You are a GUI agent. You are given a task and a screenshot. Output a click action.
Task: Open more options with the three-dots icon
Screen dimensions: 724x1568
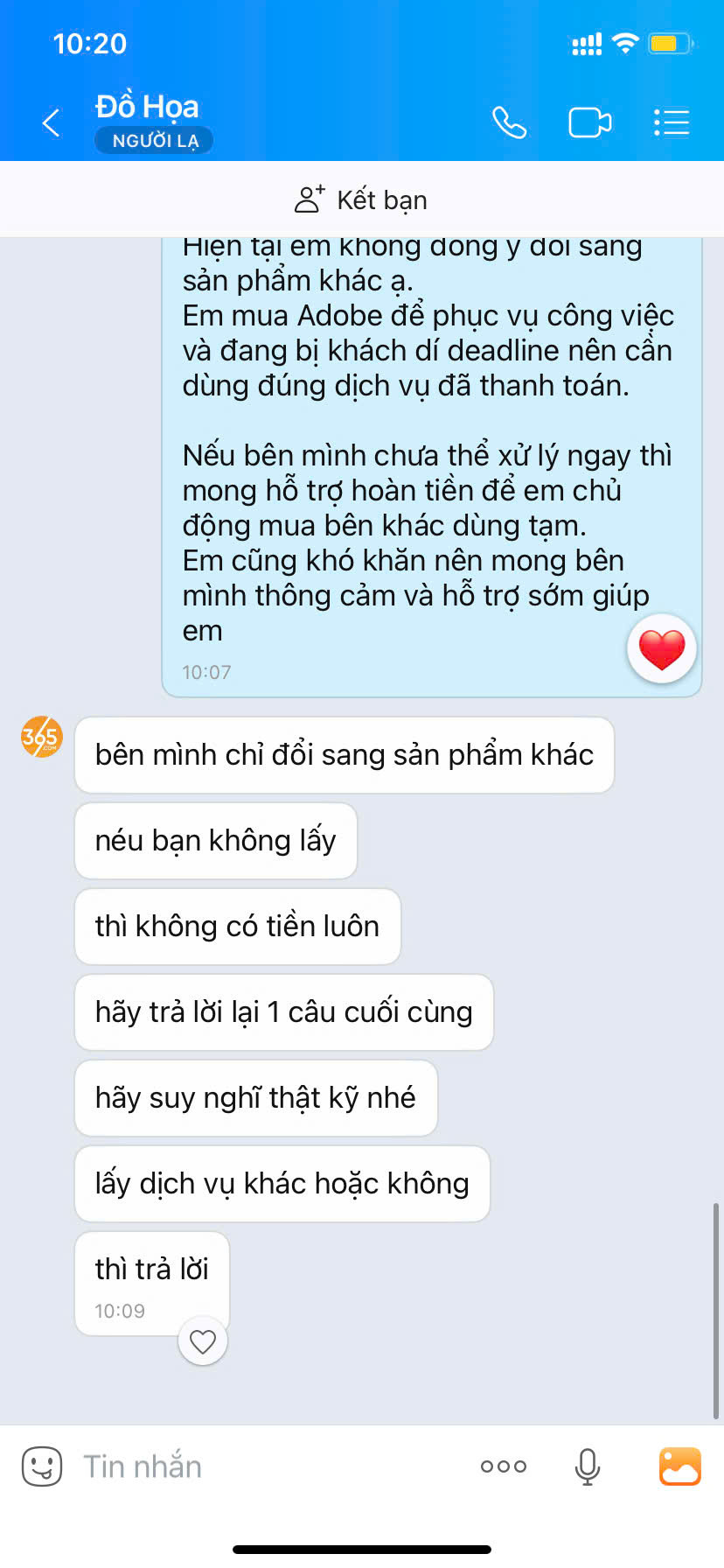[504, 1466]
